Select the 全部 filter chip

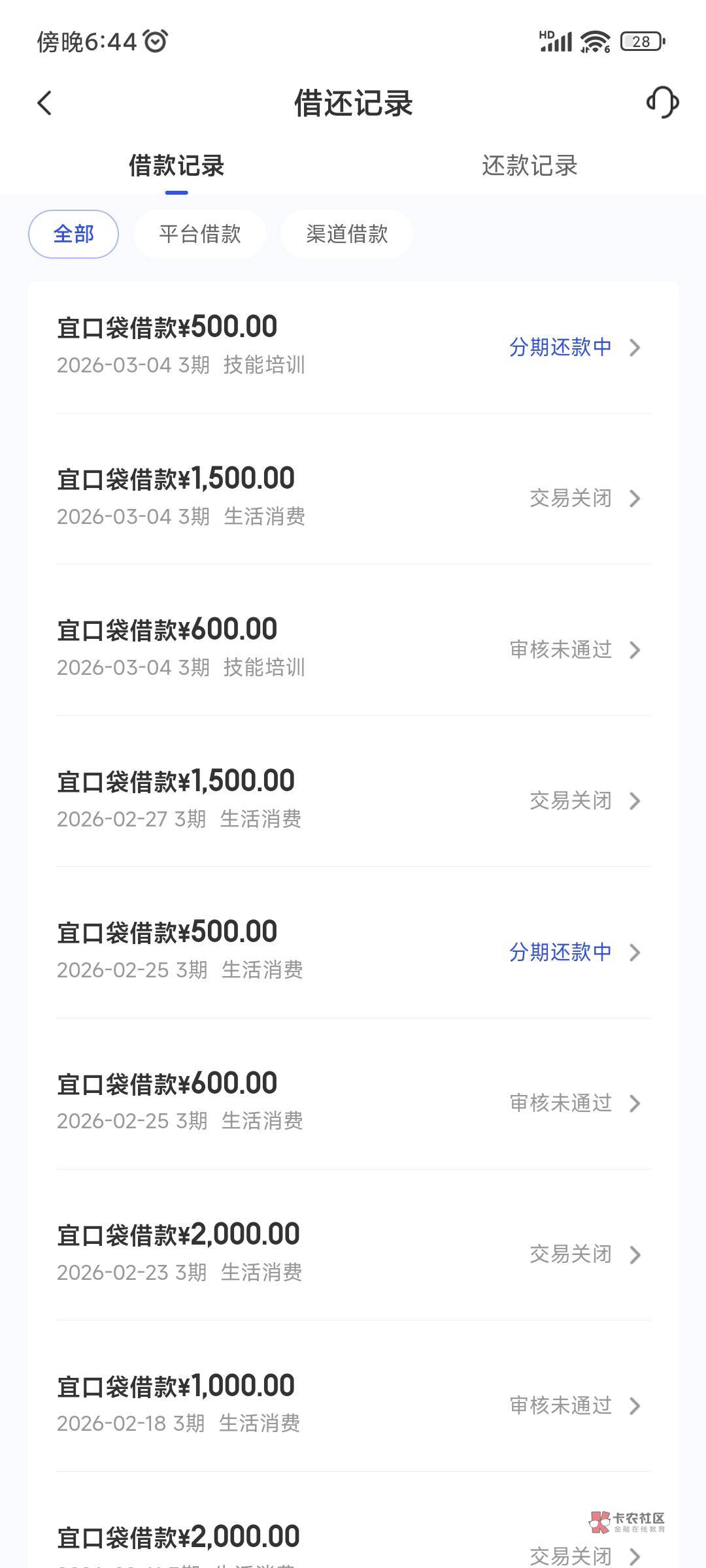click(73, 234)
